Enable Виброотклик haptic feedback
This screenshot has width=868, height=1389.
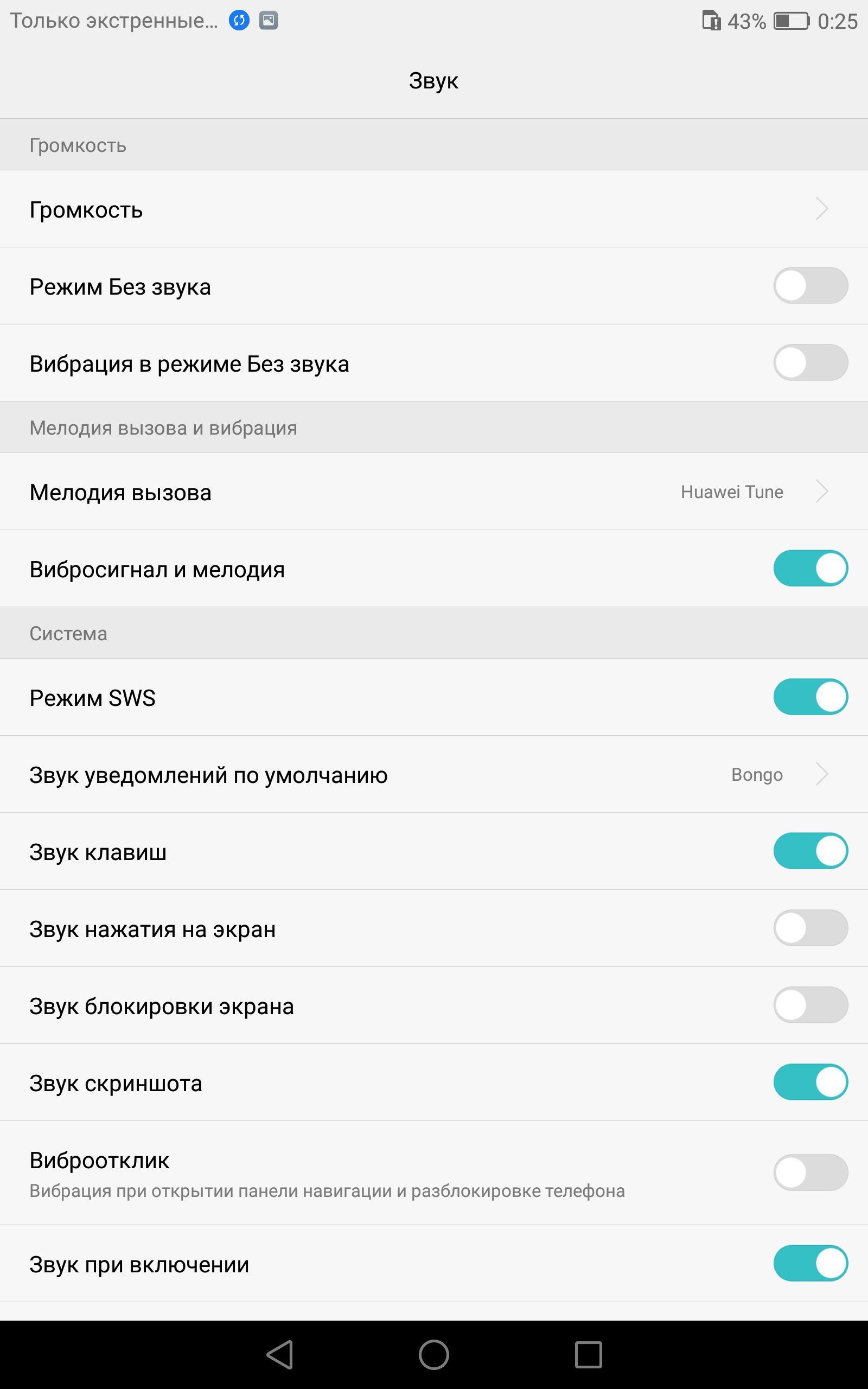pyautogui.click(x=810, y=1173)
